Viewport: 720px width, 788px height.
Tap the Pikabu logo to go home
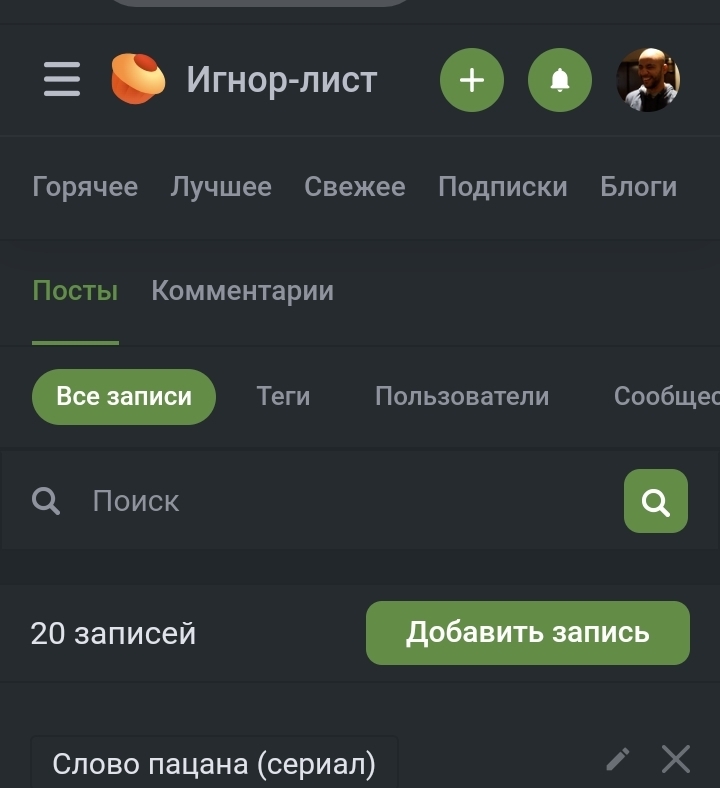pos(138,80)
